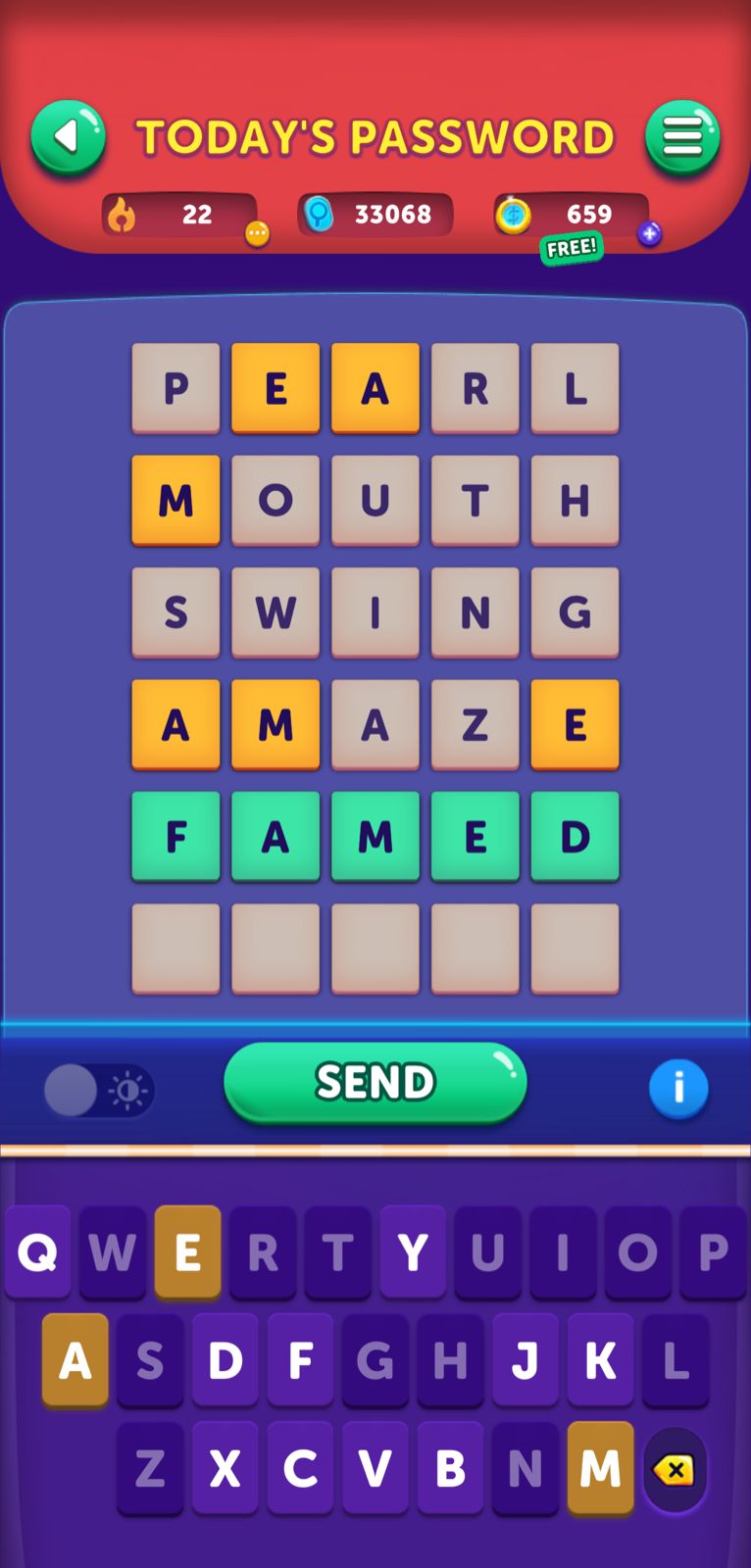The width and height of the screenshot is (751, 1568).
Task: Enter the letter D
Action: pos(225,1360)
